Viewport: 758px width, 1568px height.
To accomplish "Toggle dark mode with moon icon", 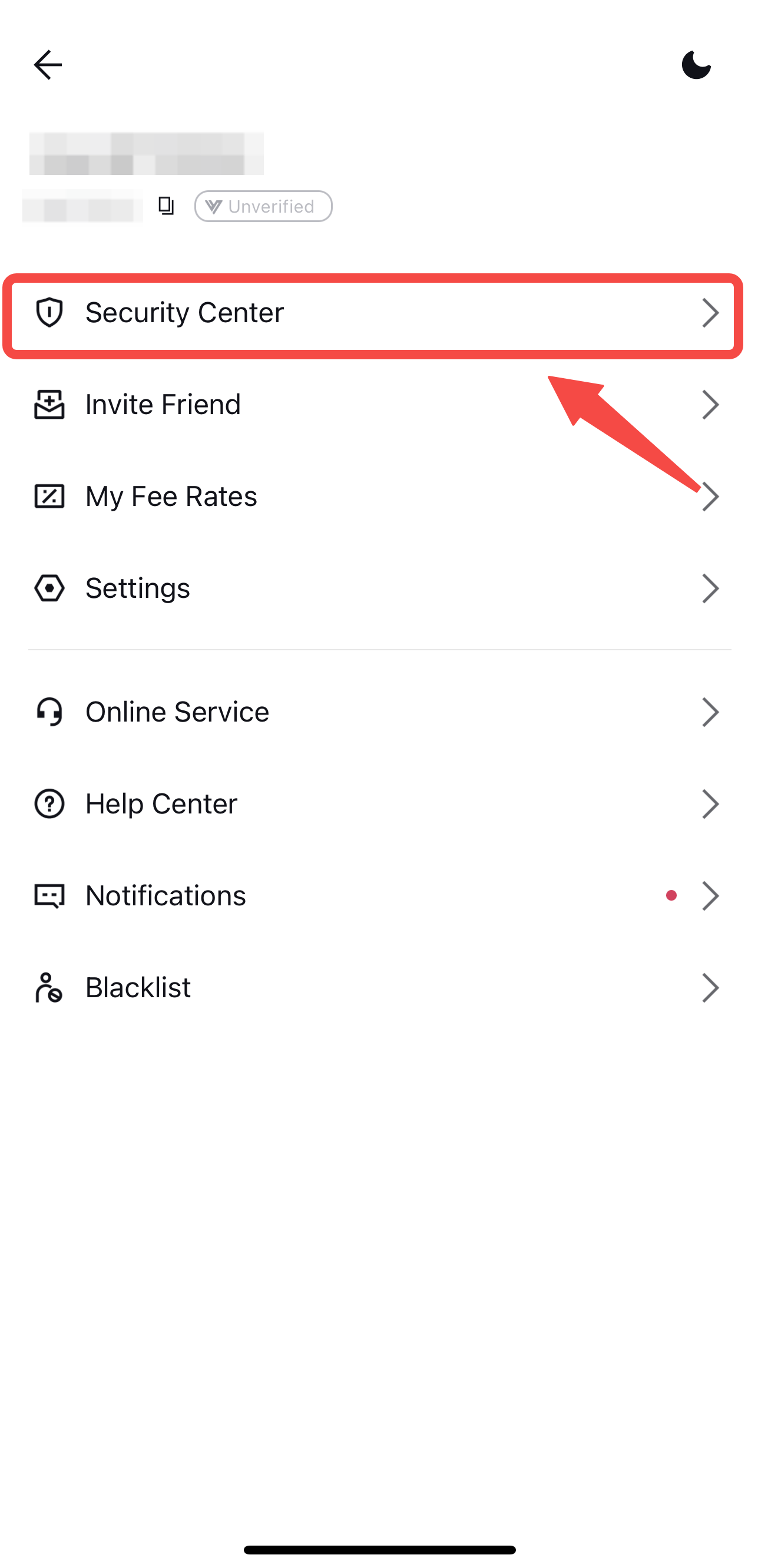I will tap(696, 65).
